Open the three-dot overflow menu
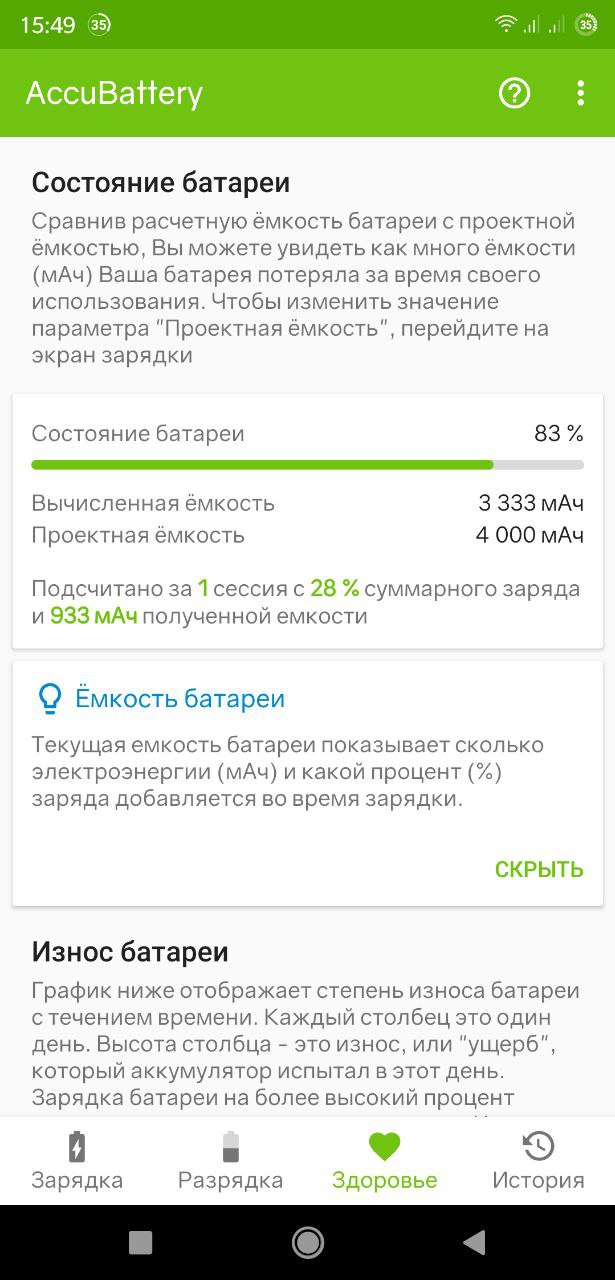 (580, 94)
